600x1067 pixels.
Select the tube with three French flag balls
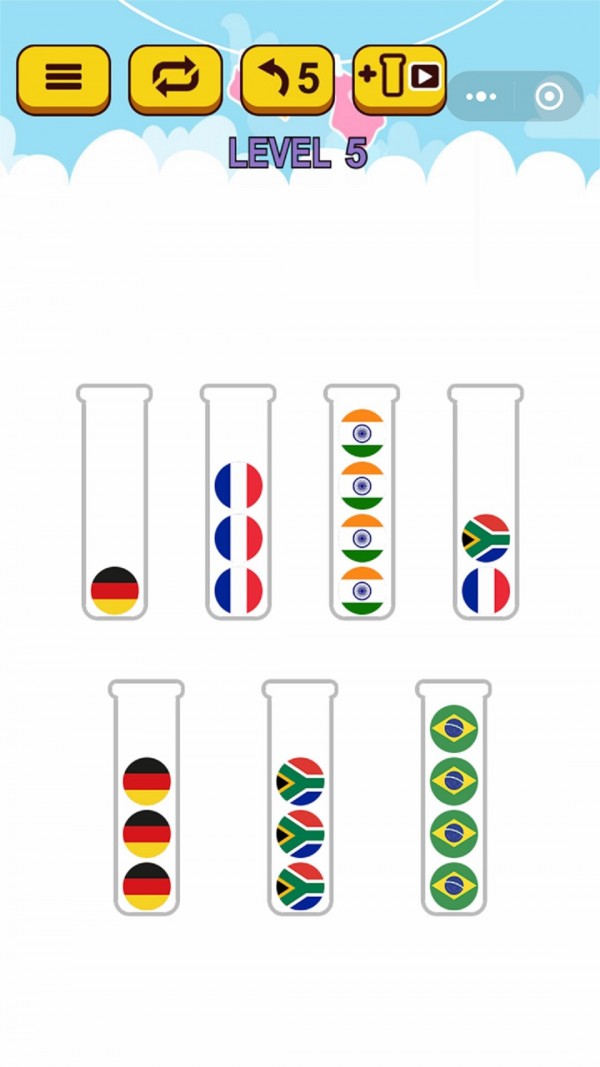tap(238, 503)
